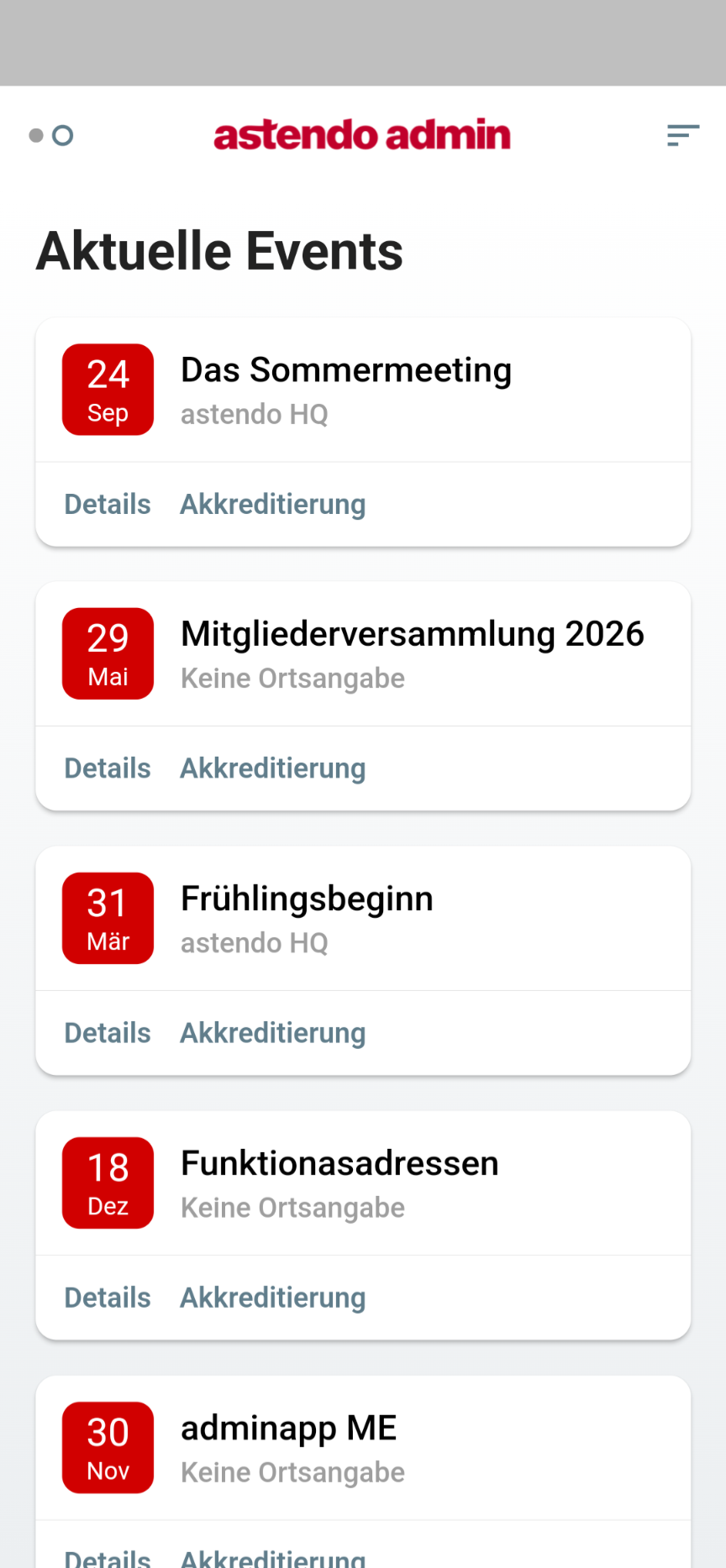Open Akkreditierung for Das Sommermeeting
Viewport: 726px width, 1568px height.
click(x=272, y=504)
